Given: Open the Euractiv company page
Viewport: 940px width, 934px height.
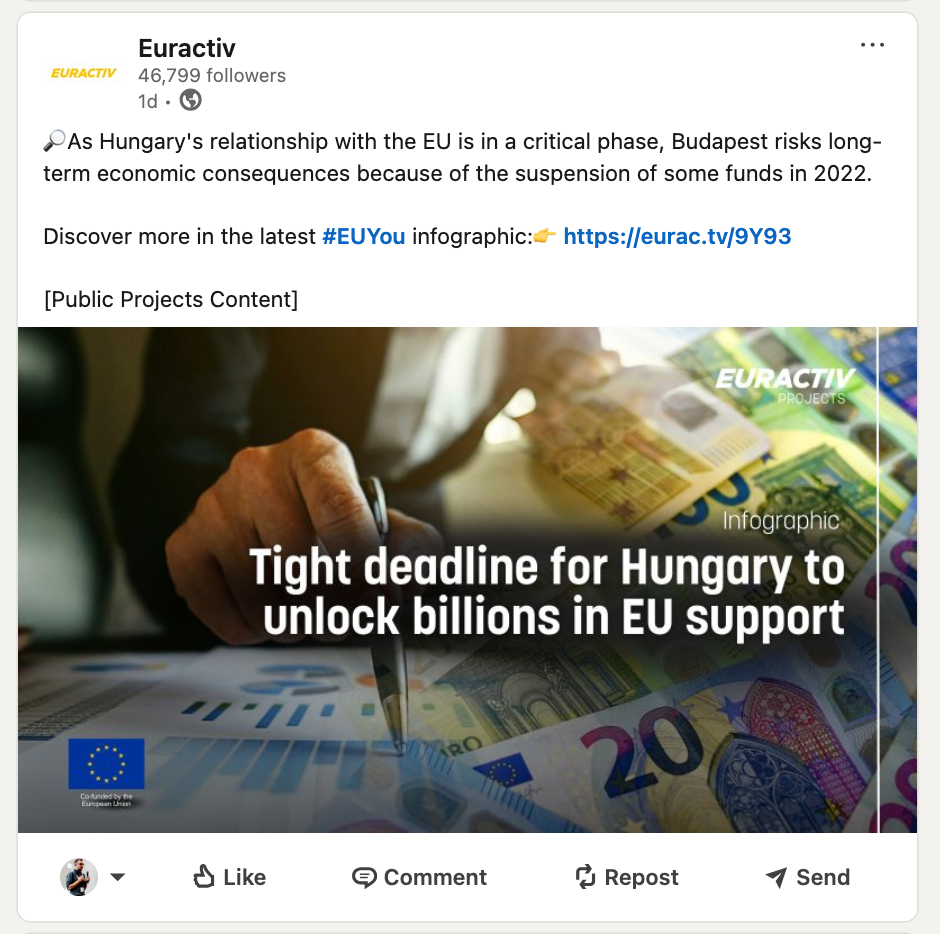Looking at the screenshot, I should coord(187,47).
